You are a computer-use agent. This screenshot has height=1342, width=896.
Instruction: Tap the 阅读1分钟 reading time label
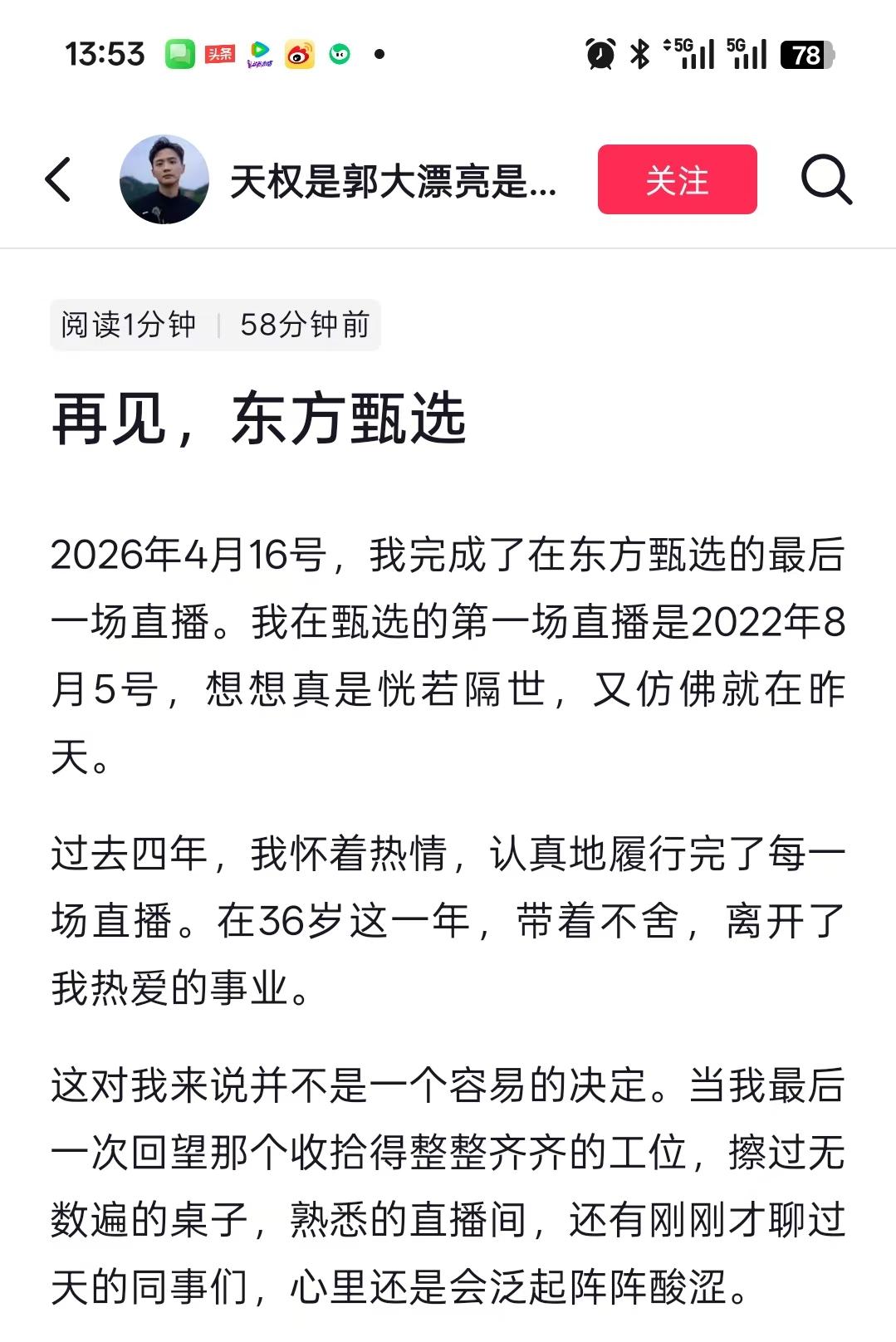pos(127,326)
